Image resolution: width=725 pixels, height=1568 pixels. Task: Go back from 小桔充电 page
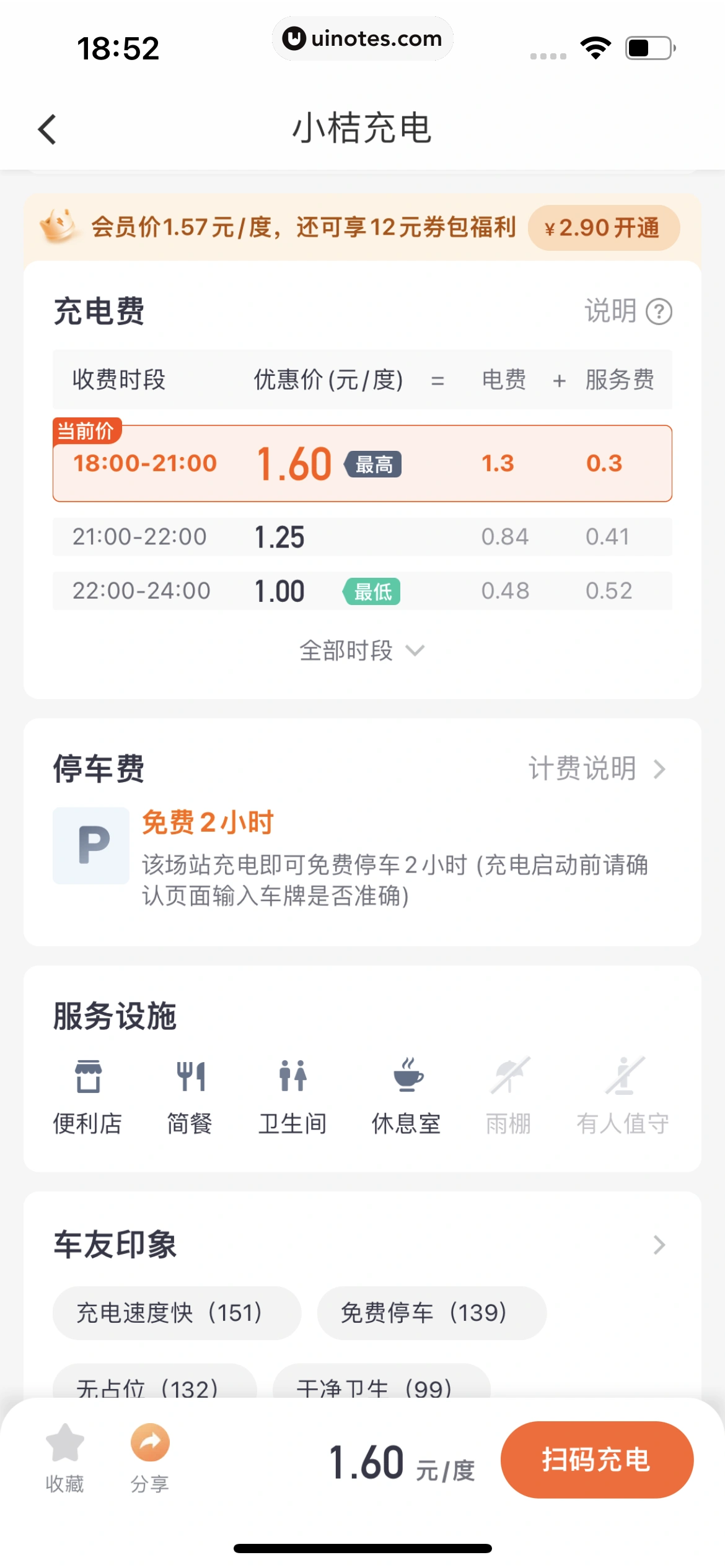tap(48, 129)
